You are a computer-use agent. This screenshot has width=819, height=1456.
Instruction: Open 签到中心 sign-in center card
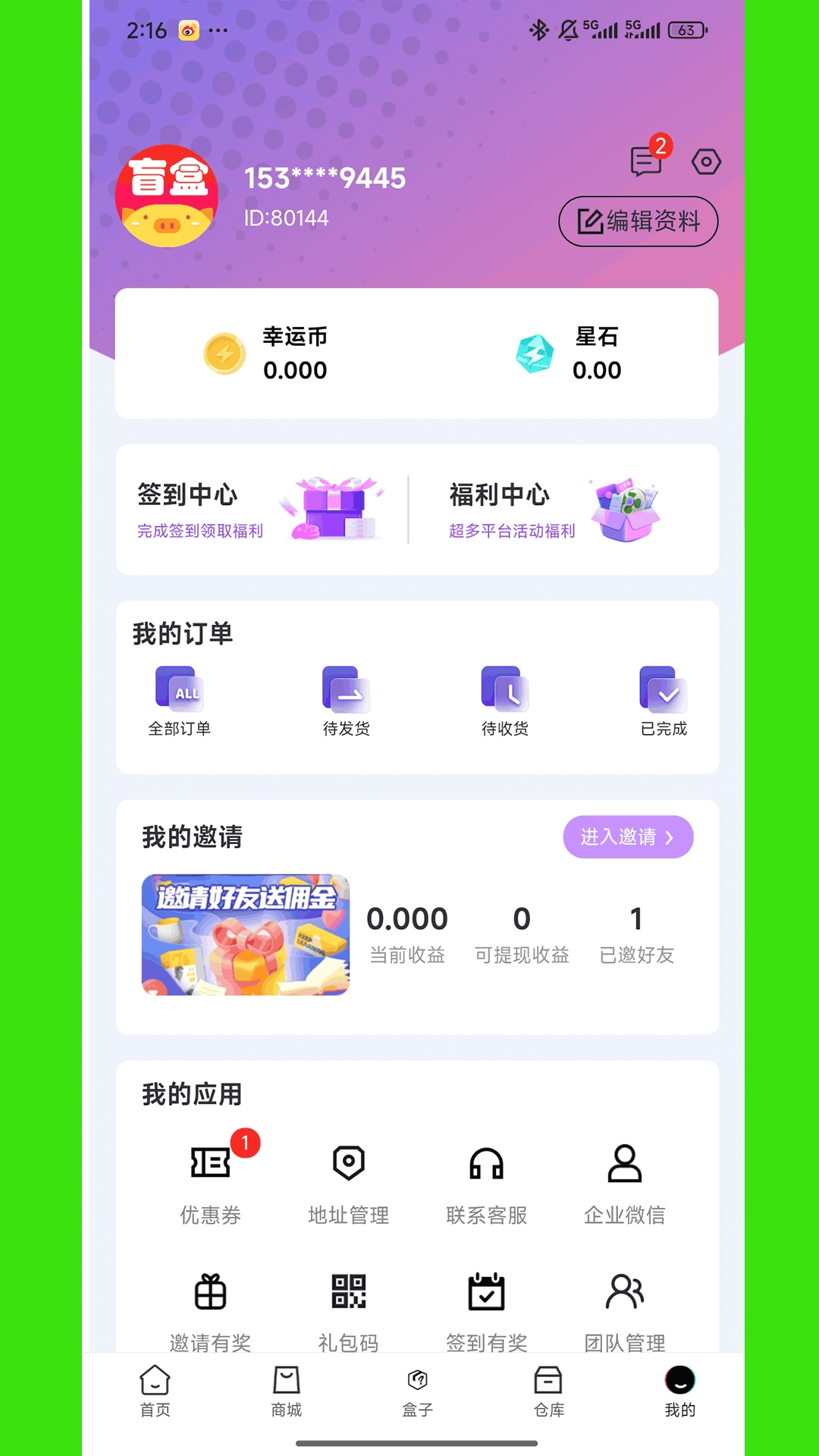262,509
